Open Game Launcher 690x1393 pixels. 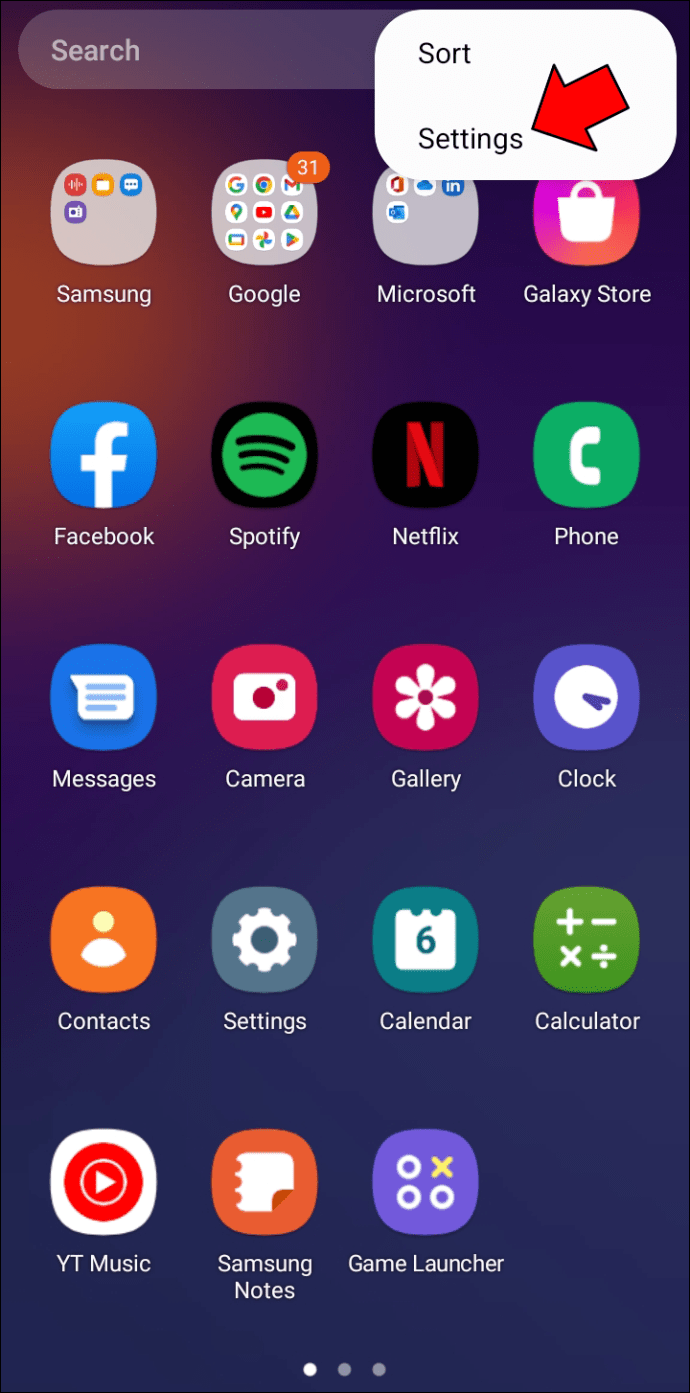[425, 1182]
